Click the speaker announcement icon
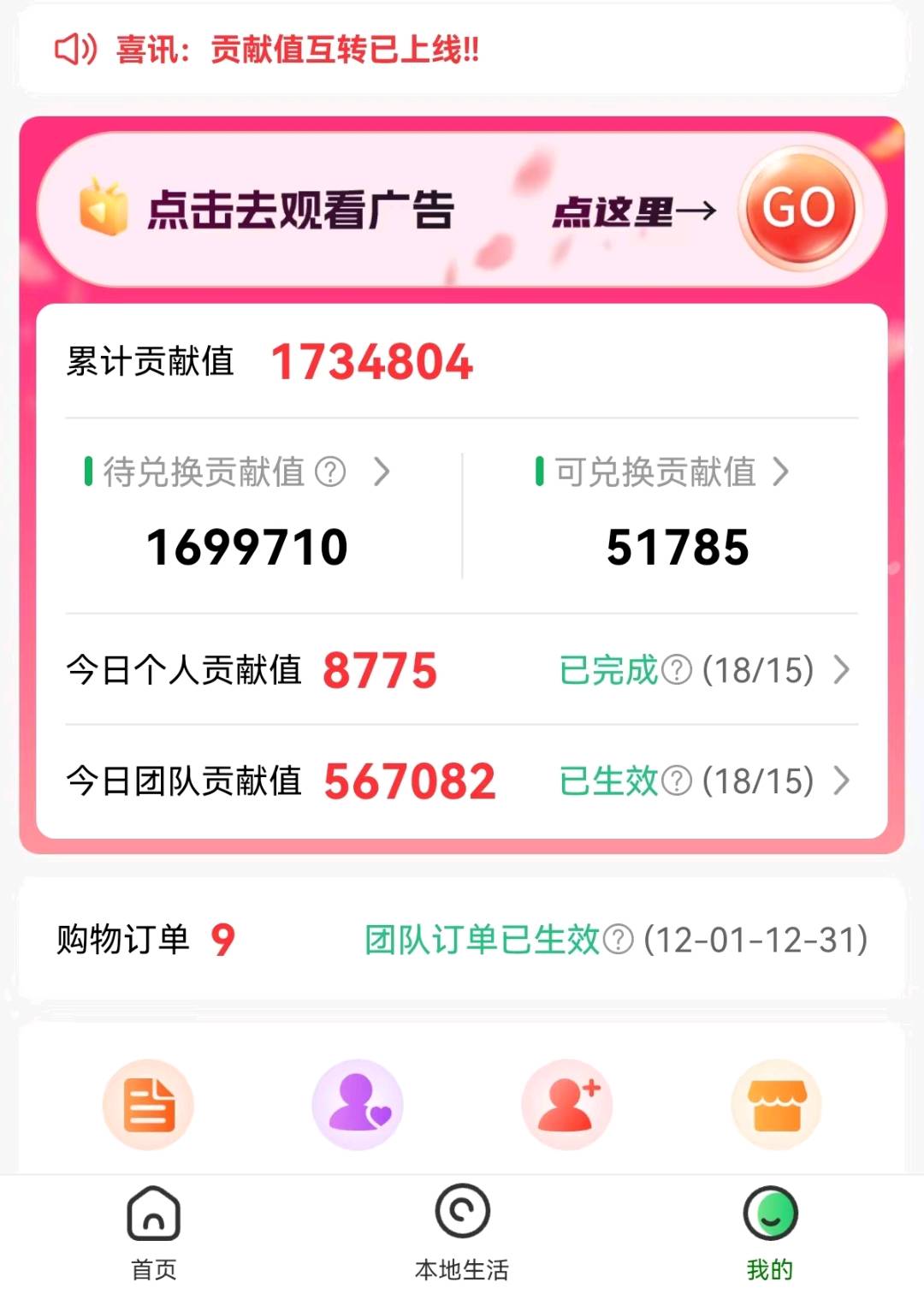 pos(73,50)
